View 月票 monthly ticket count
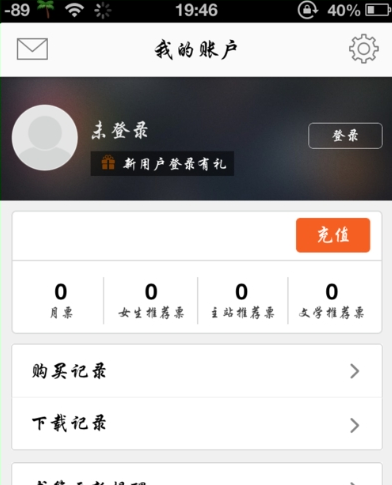This screenshot has height=485, width=392. pyautogui.click(x=61, y=300)
